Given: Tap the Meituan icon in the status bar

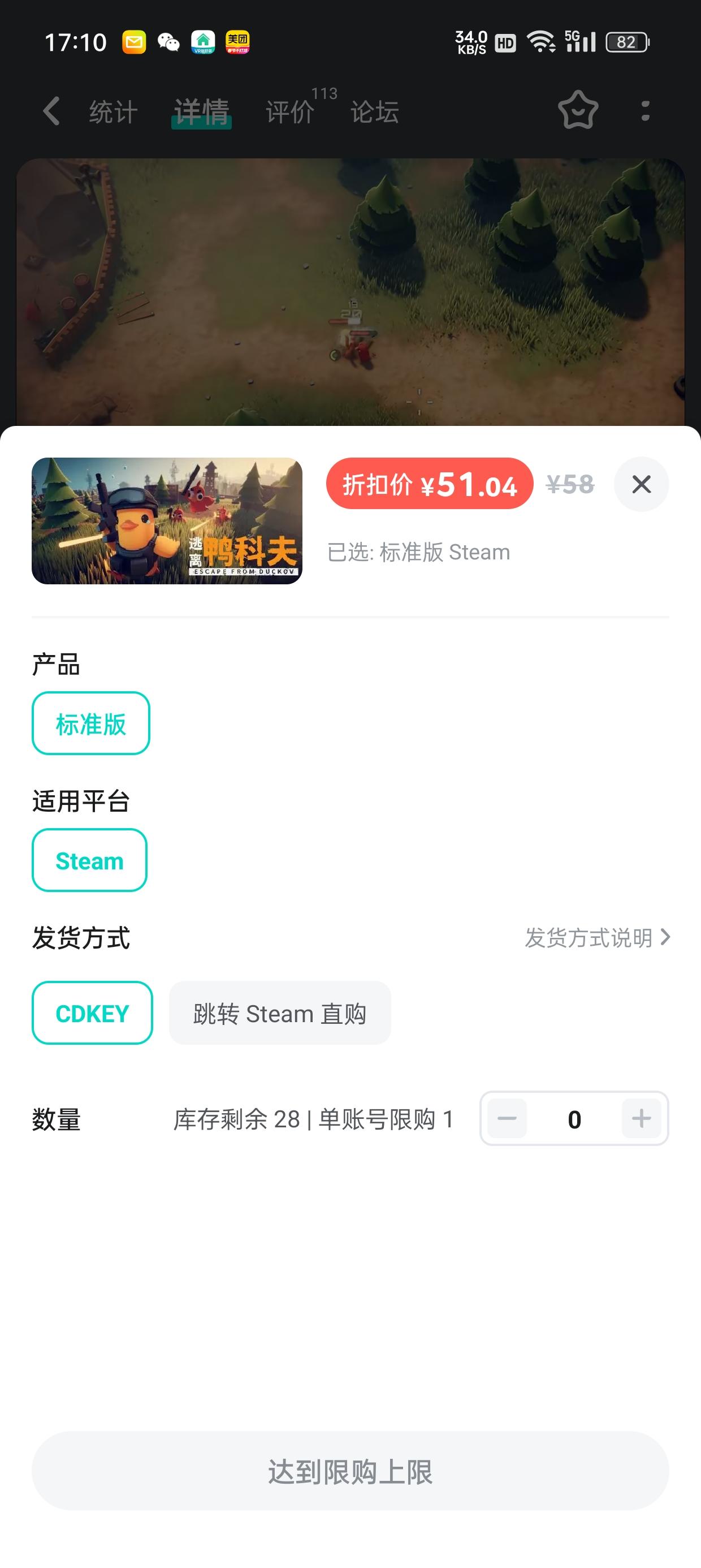Looking at the screenshot, I should click(236, 41).
